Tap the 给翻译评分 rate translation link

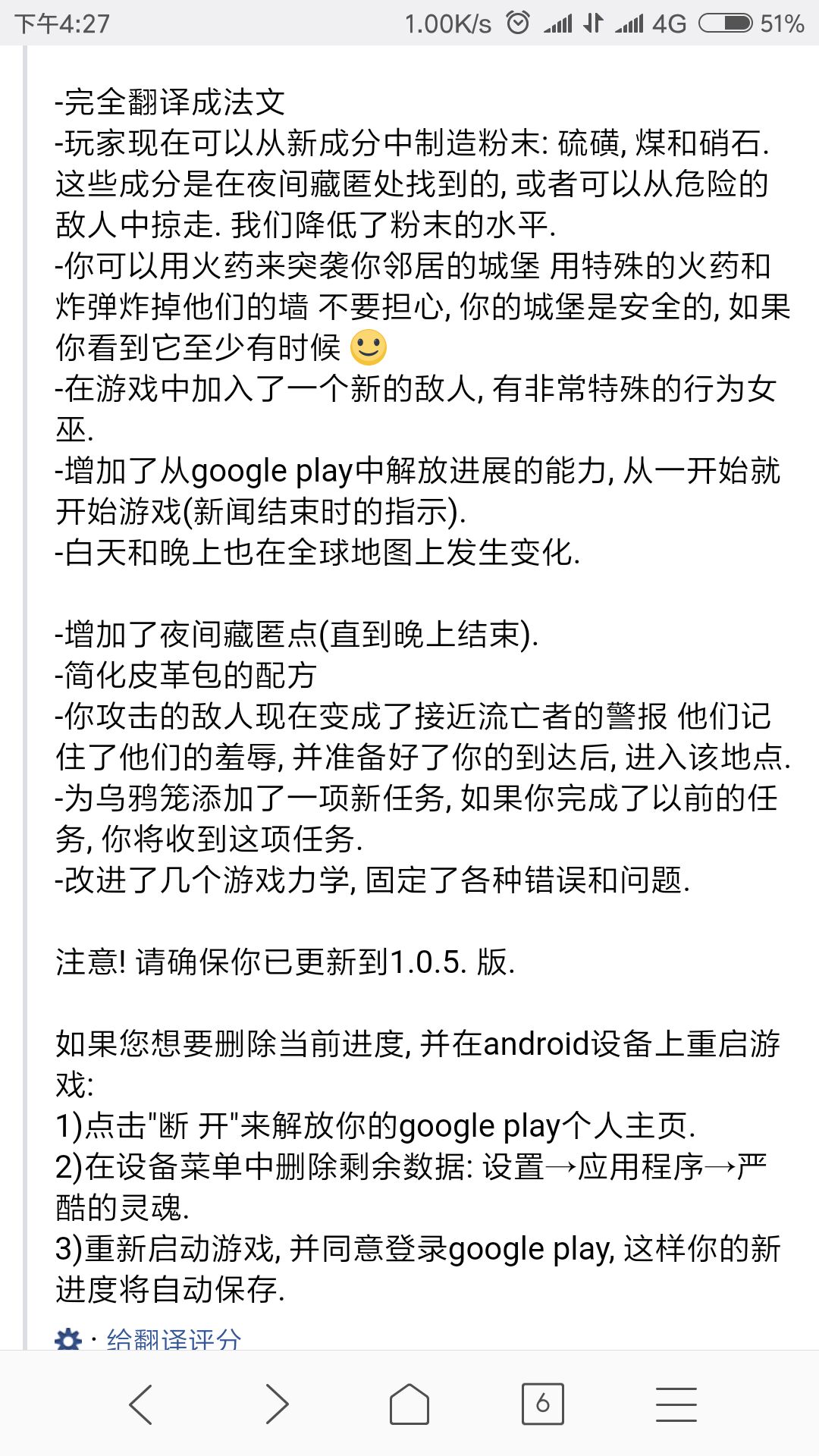coord(174,1339)
